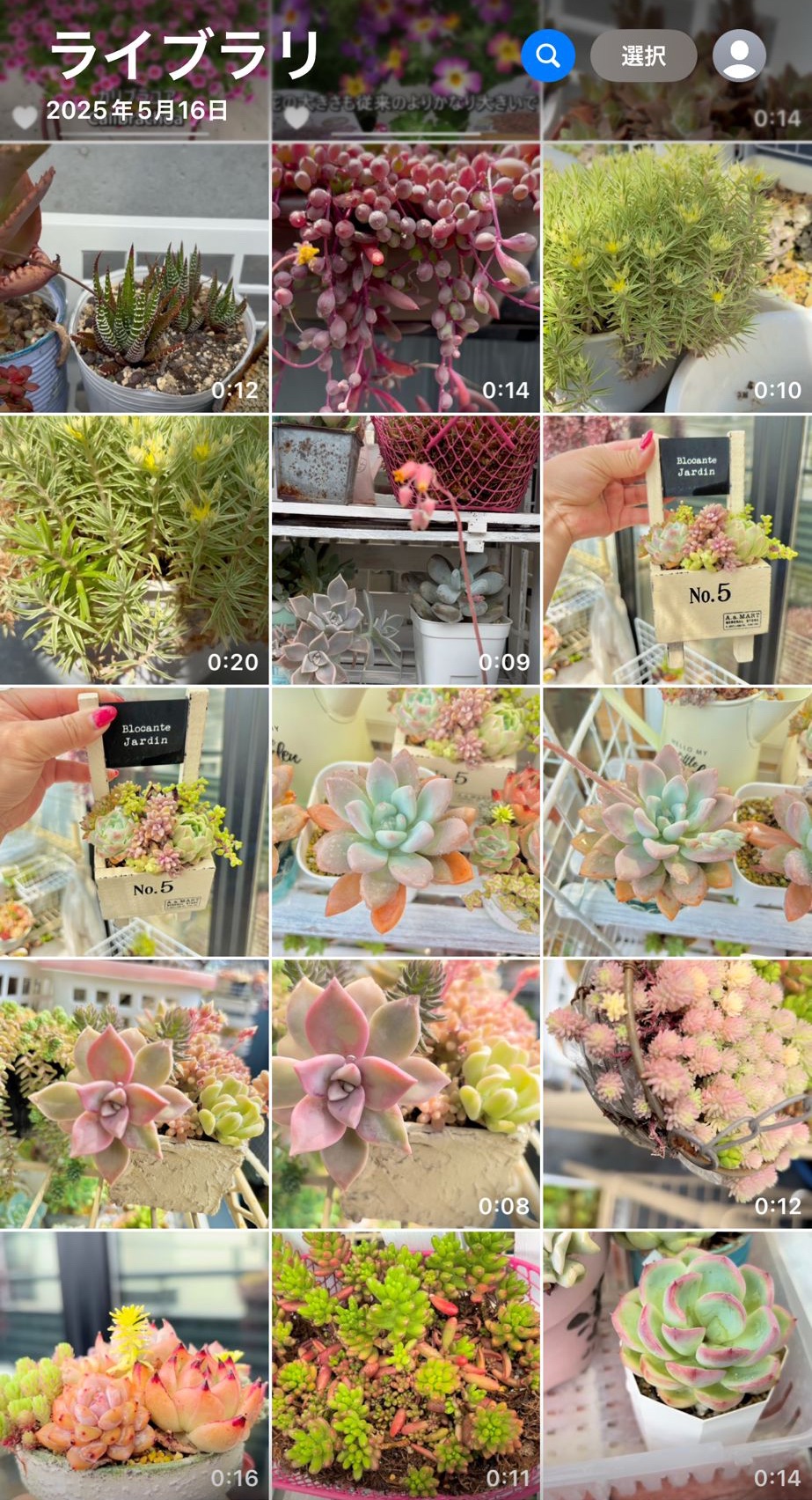
Task: Play the 0:12 hanging pink sedum video
Action: point(677,1093)
